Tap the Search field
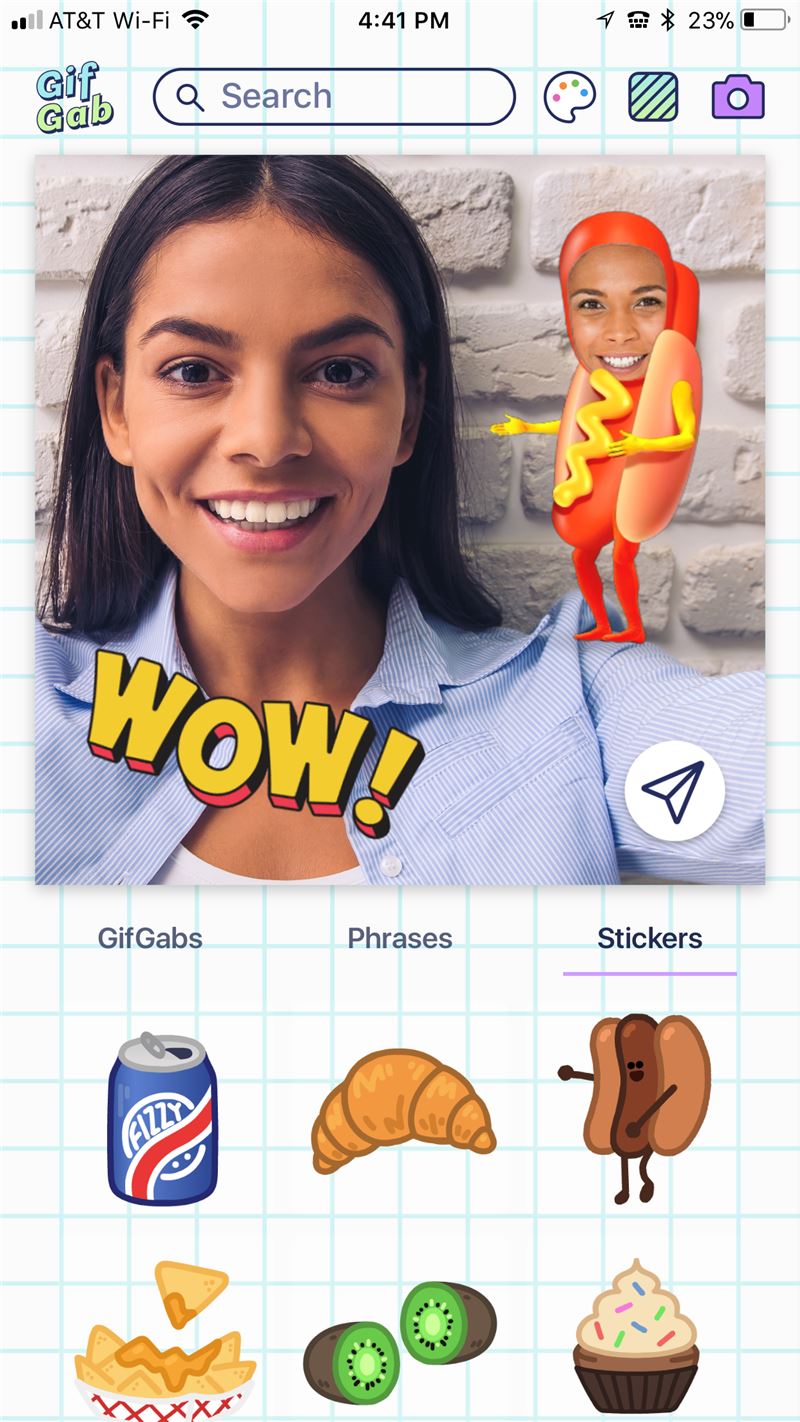 coord(334,97)
